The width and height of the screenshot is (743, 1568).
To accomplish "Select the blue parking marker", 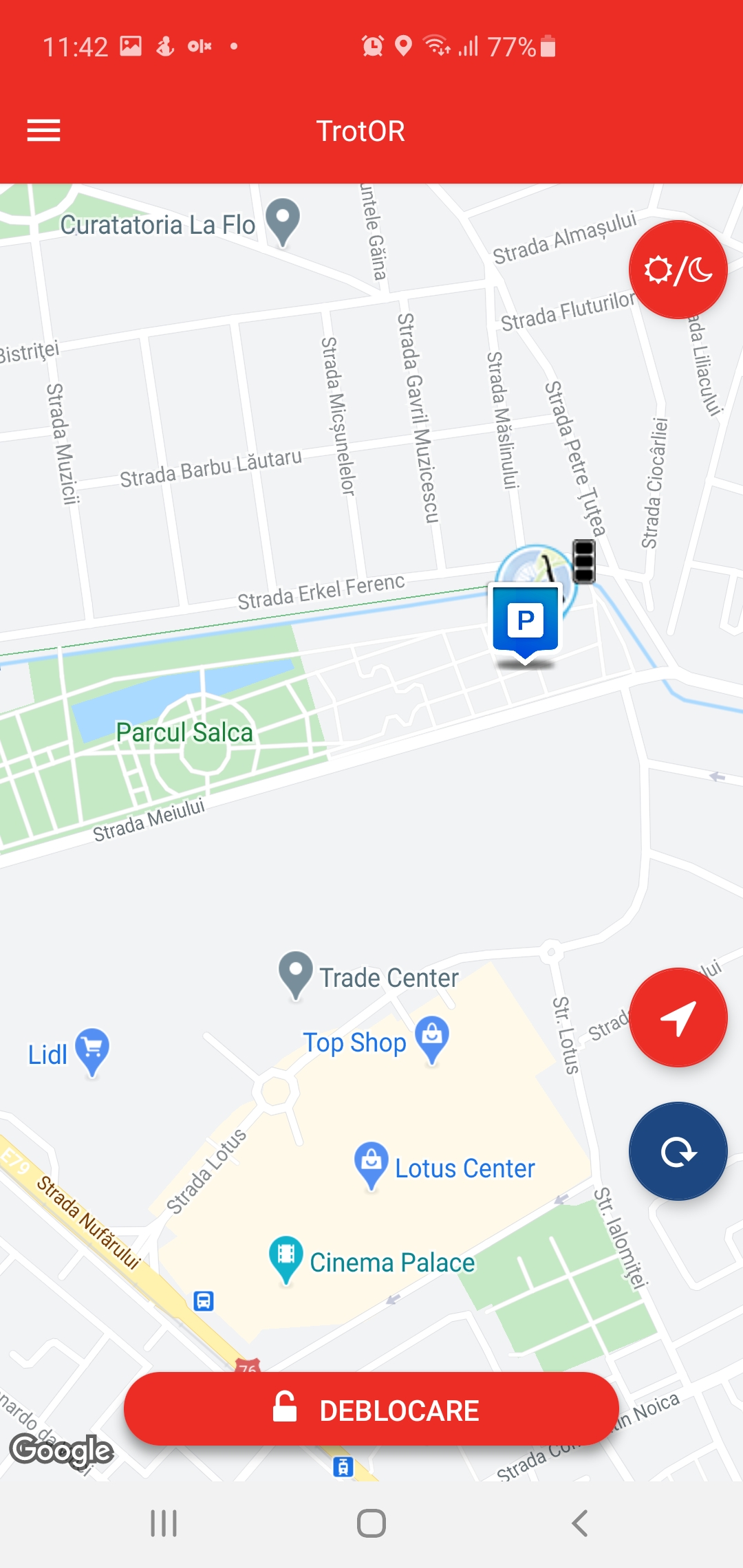I will pyautogui.click(x=526, y=622).
